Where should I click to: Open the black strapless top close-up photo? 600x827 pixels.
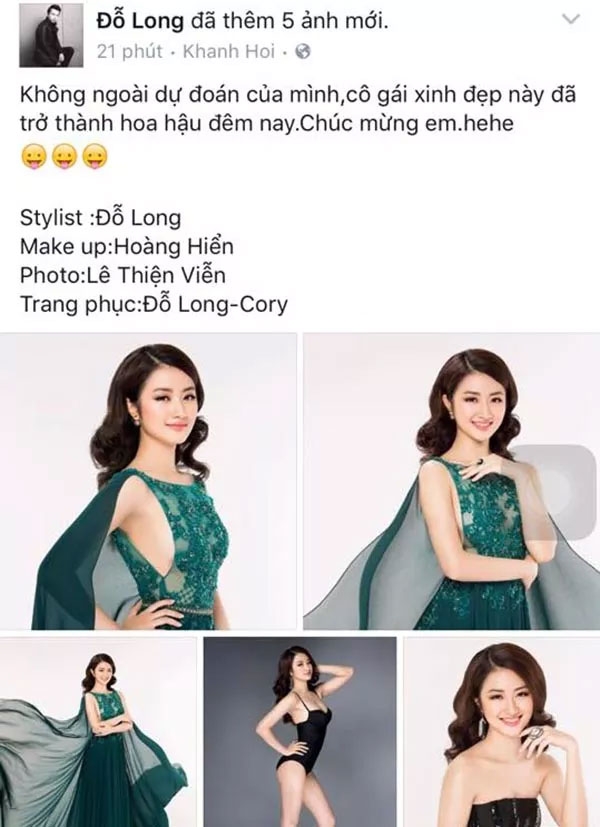pos(502,732)
